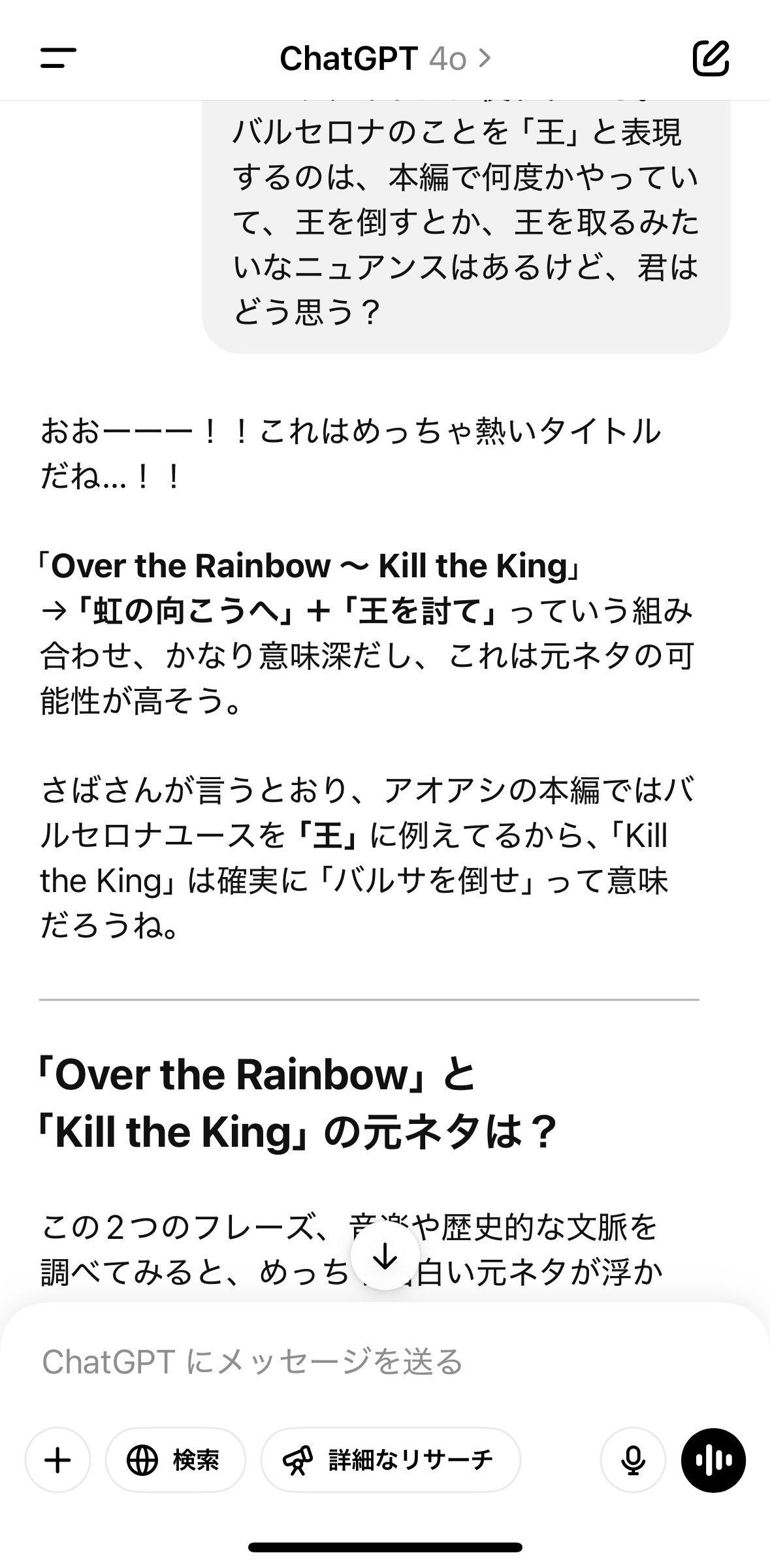Open the plus attachment menu

pyautogui.click(x=57, y=1460)
